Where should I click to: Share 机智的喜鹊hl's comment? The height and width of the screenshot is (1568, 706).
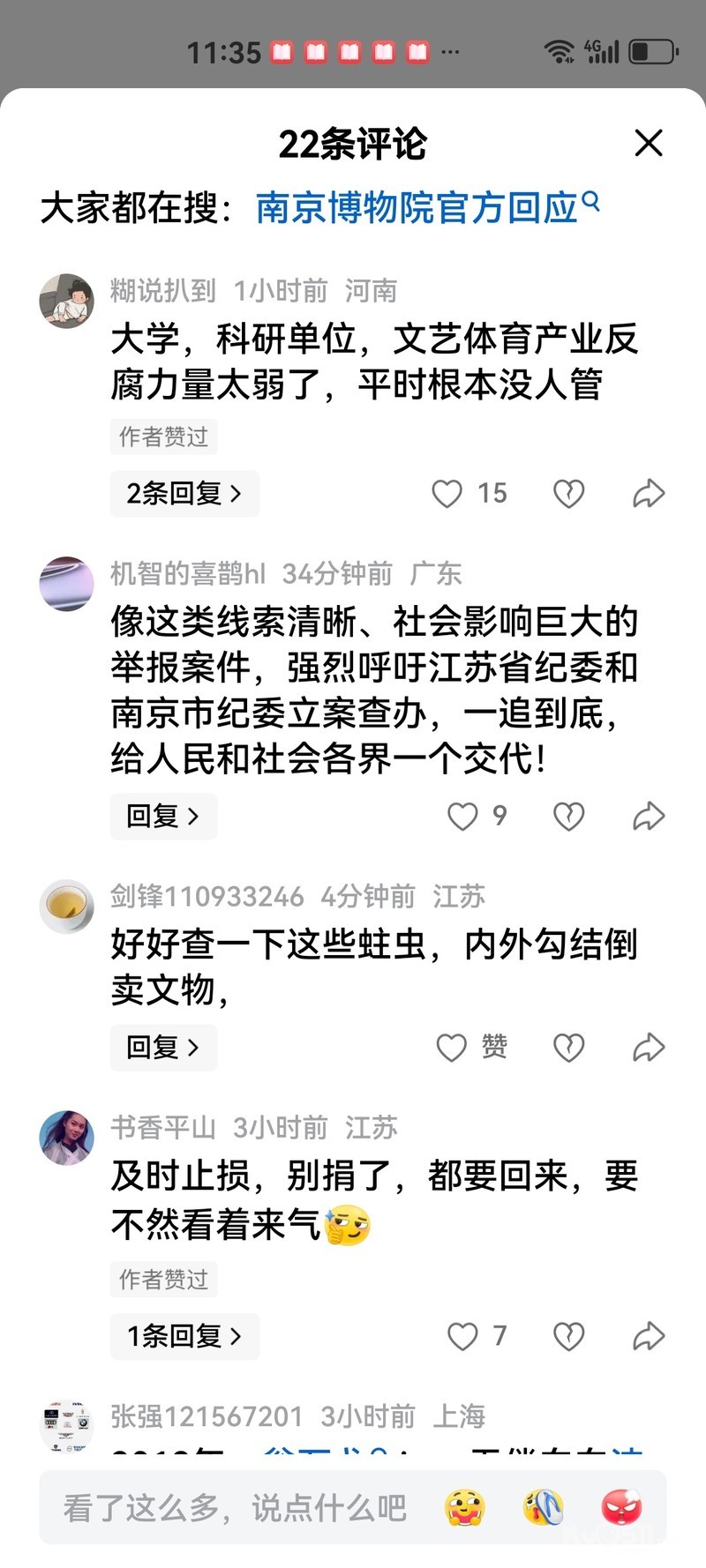[x=649, y=817]
